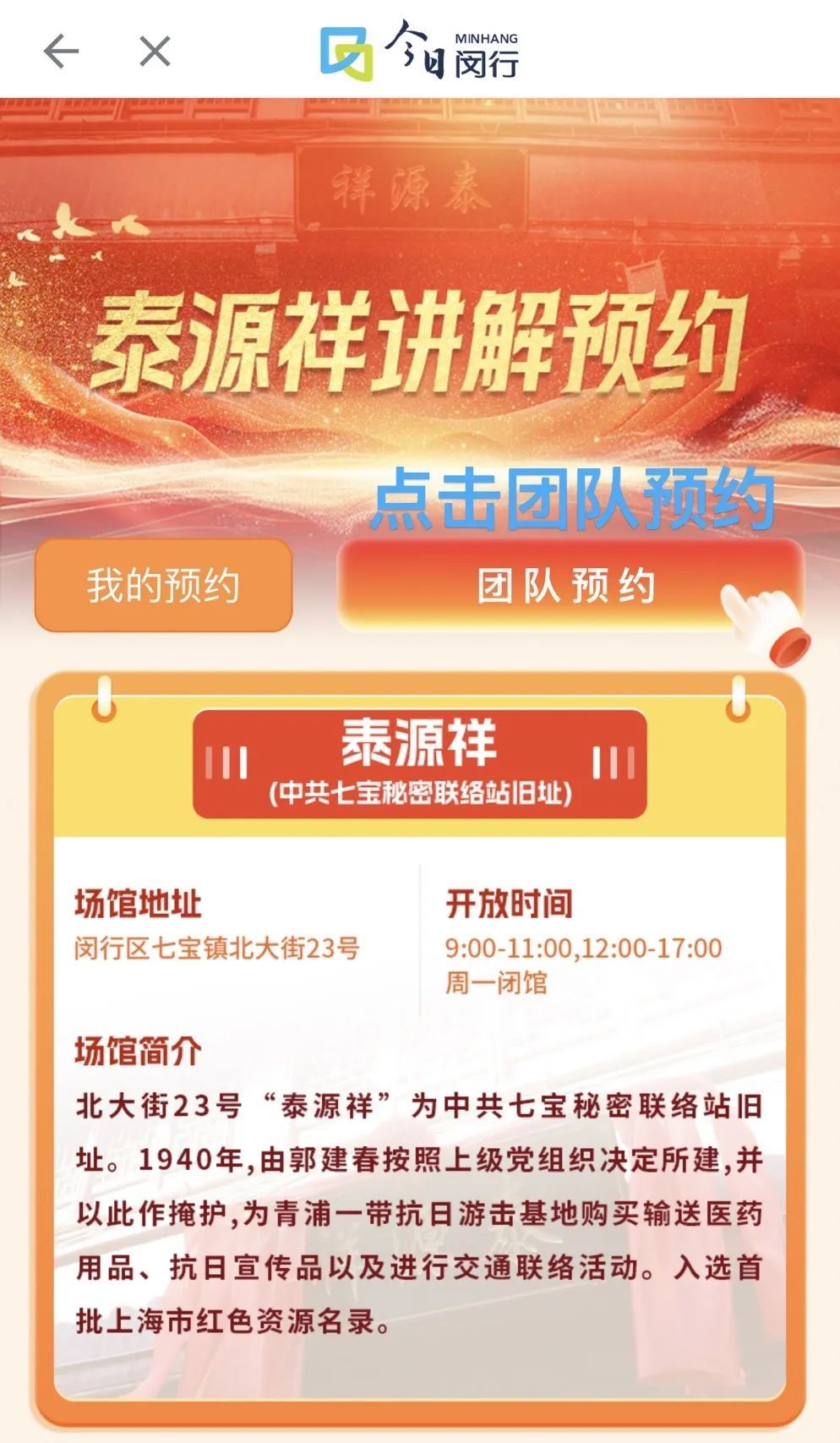Tap 团队预约 to book a team tour
The image size is (840, 1443).
[x=566, y=585]
